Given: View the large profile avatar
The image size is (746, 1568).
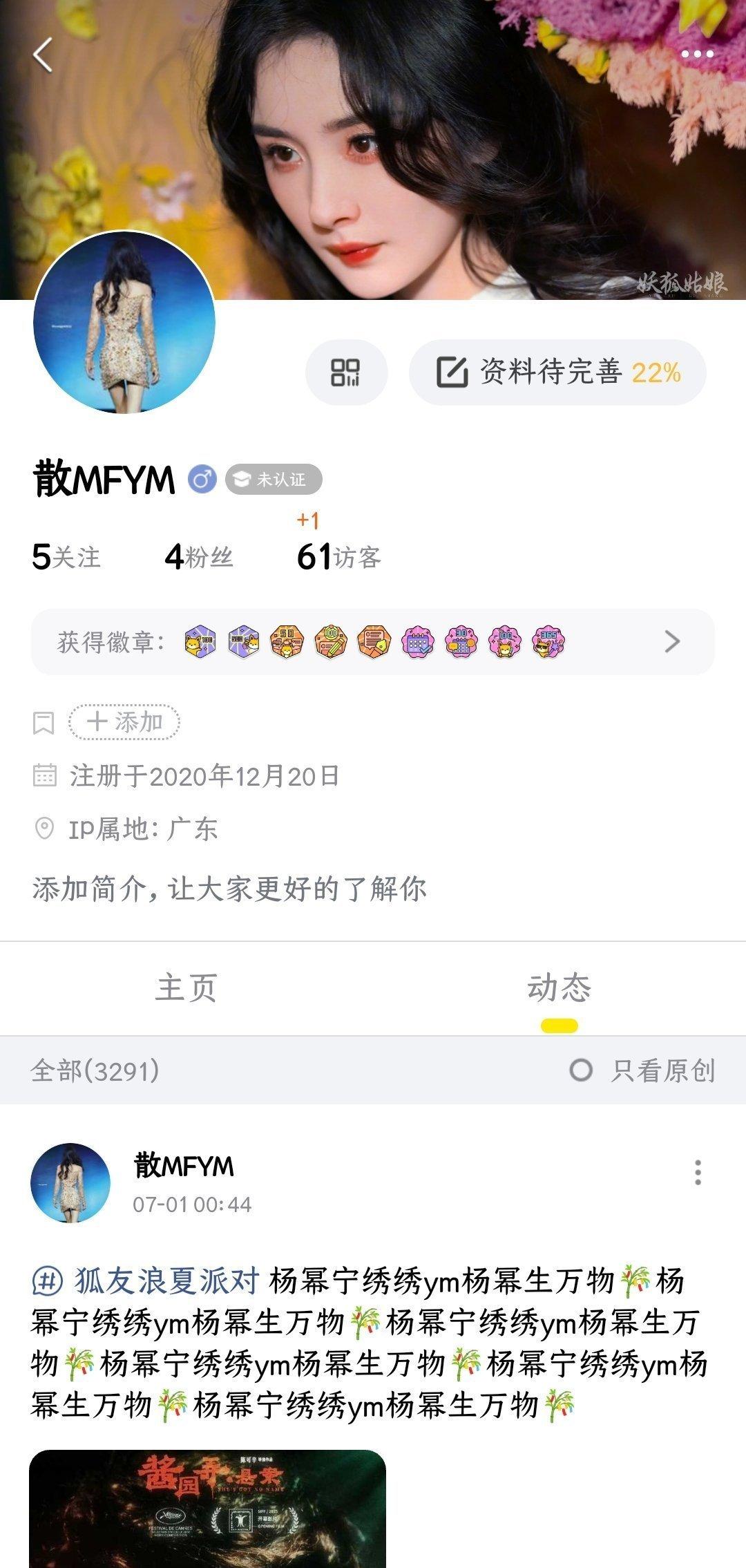Looking at the screenshot, I should pyautogui.click(x=124, y=322).
